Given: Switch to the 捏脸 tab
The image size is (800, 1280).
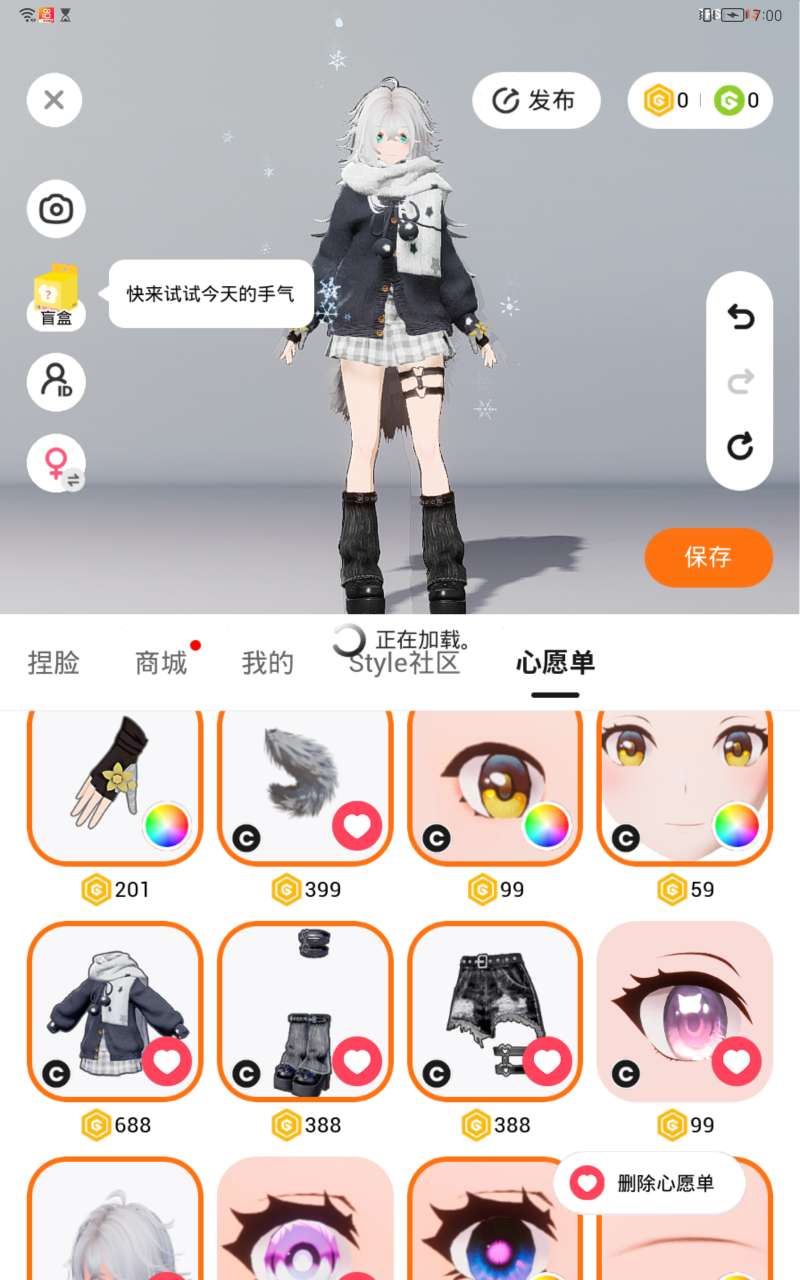Looking at the screenshot, I should pyautogui.click(x=54, y=662).
